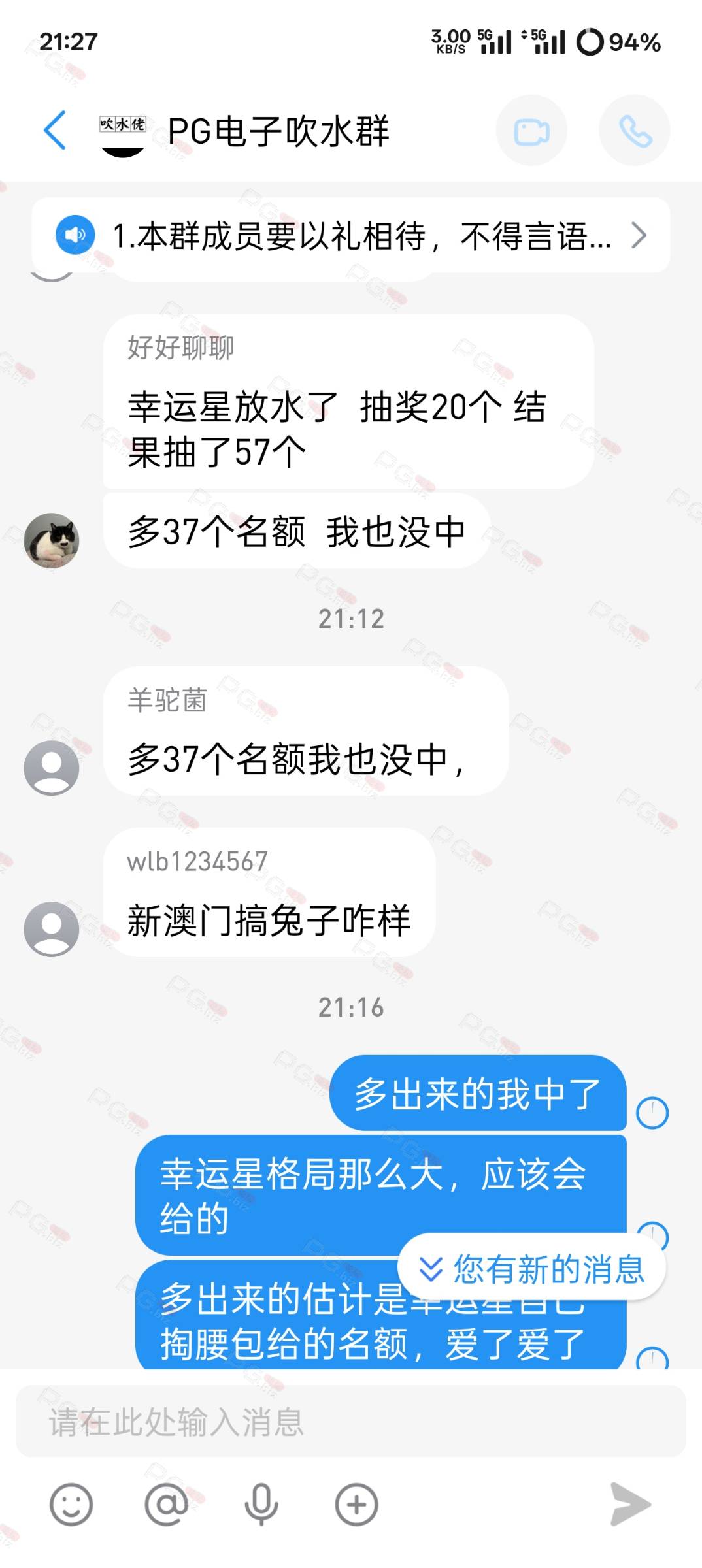The height and width of the screenshot is (1568, 702).
Task: View wlb1234567's profile avatar
Action: pyautogui.click(x=52, y=929)
